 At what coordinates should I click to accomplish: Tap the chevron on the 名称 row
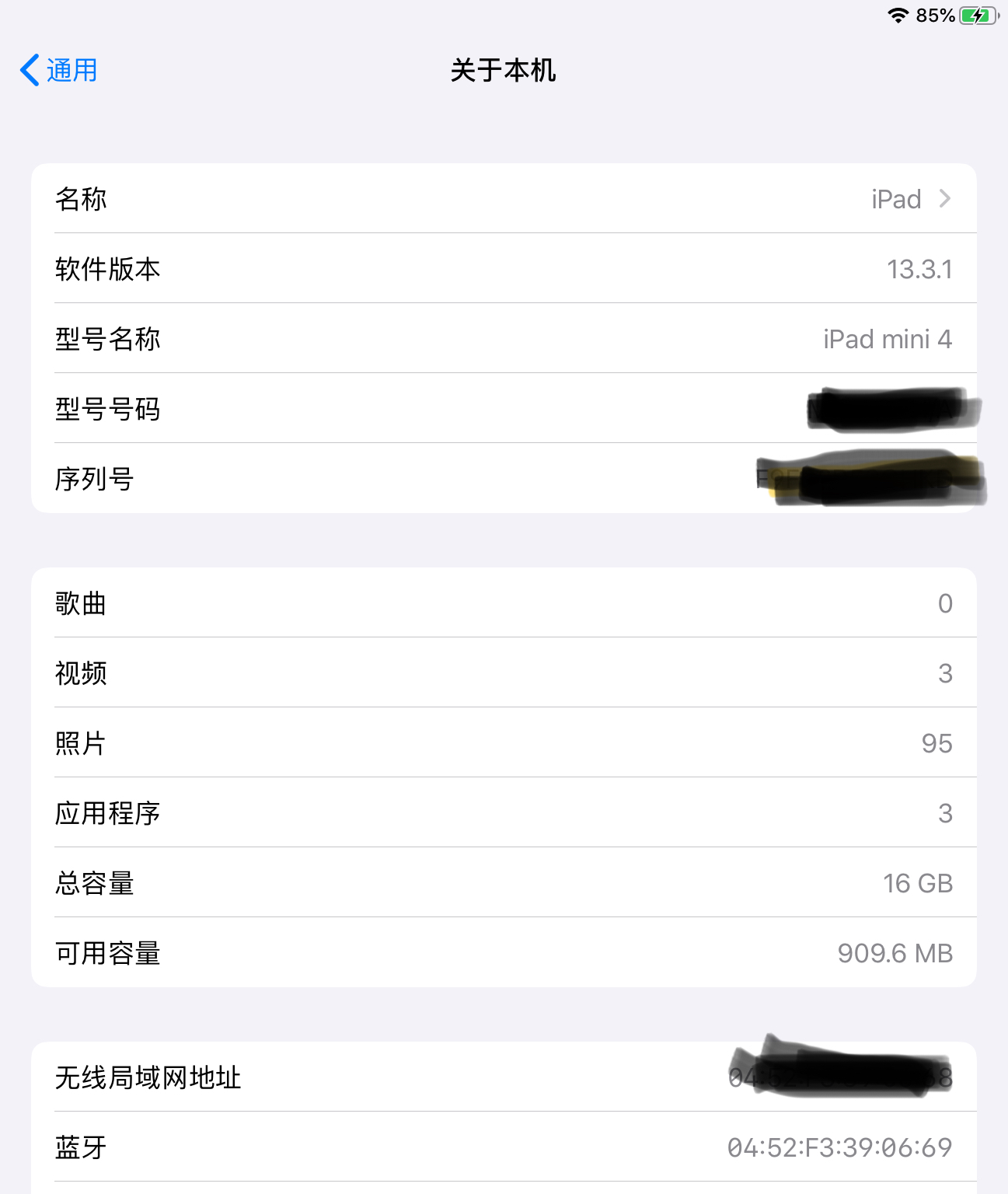click(946, 199)
